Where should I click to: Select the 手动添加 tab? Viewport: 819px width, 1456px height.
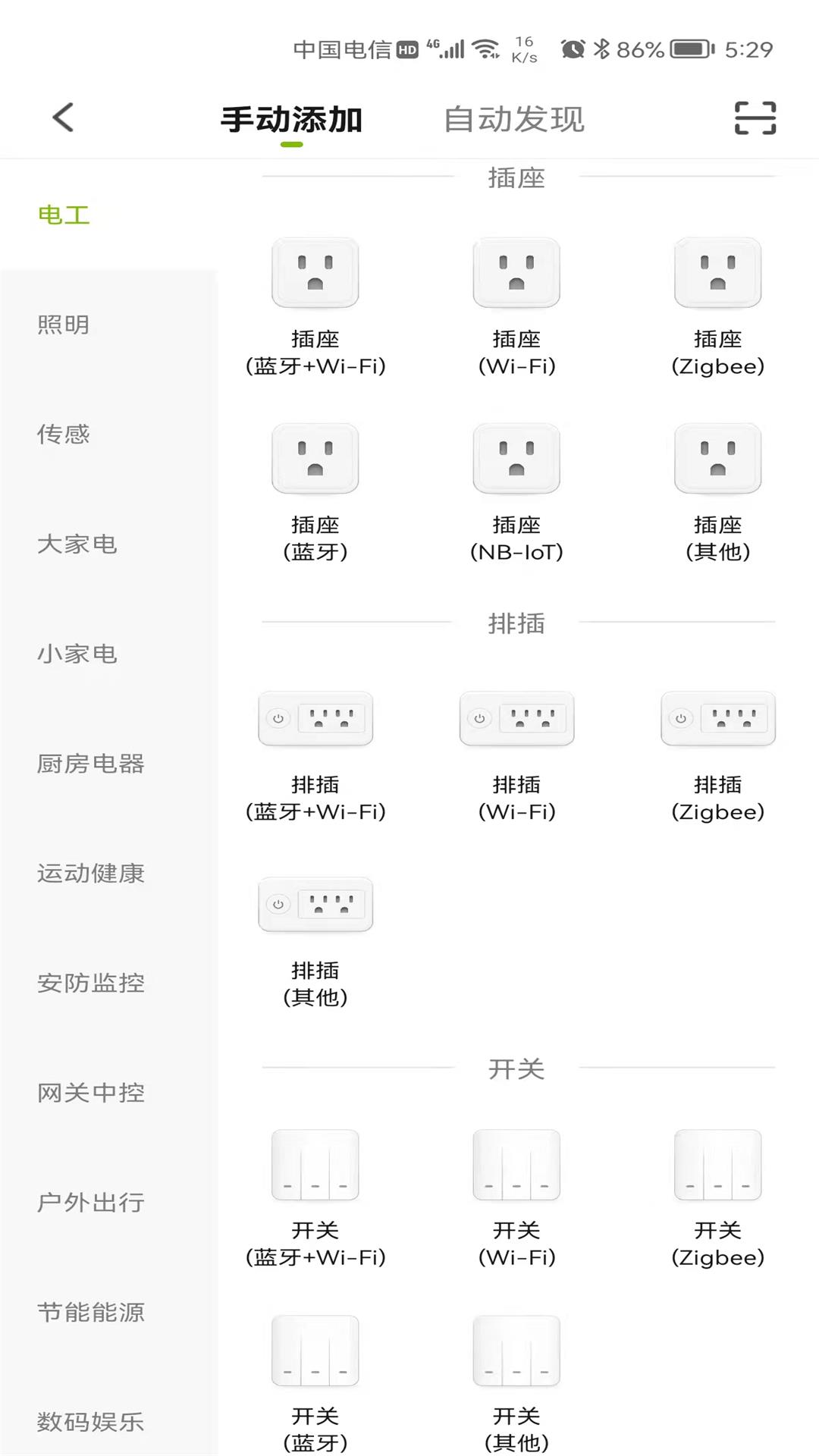pyautogui.click(x=291, y=119)
